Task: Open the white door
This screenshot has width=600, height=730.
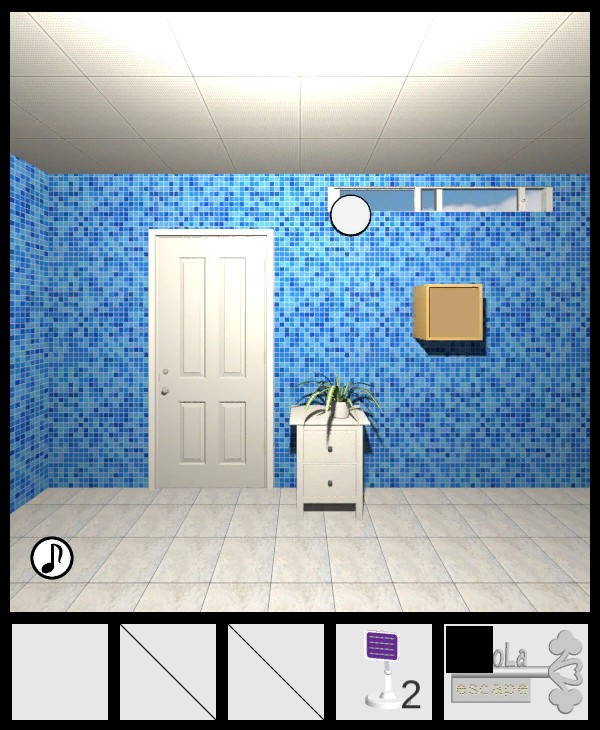Action: coord(211,360)
